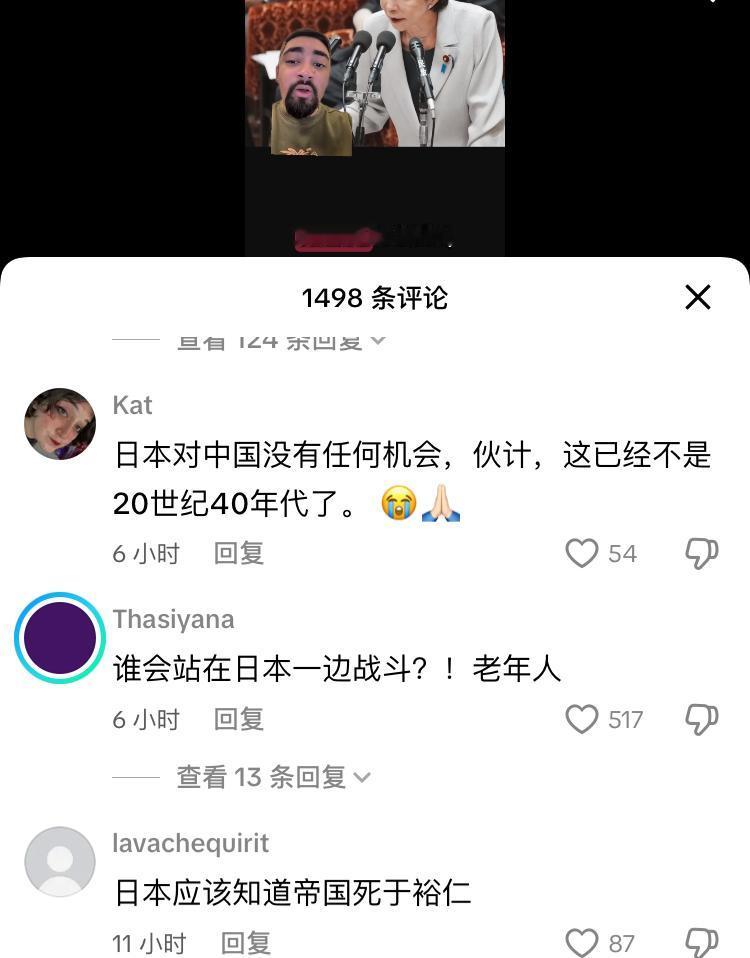Image resolution: width=750 pixels, height=958 pixels.
Task: Like lavachequirit's comment with the heart icon
Action: pyautogui.click(x=581, y=941)
